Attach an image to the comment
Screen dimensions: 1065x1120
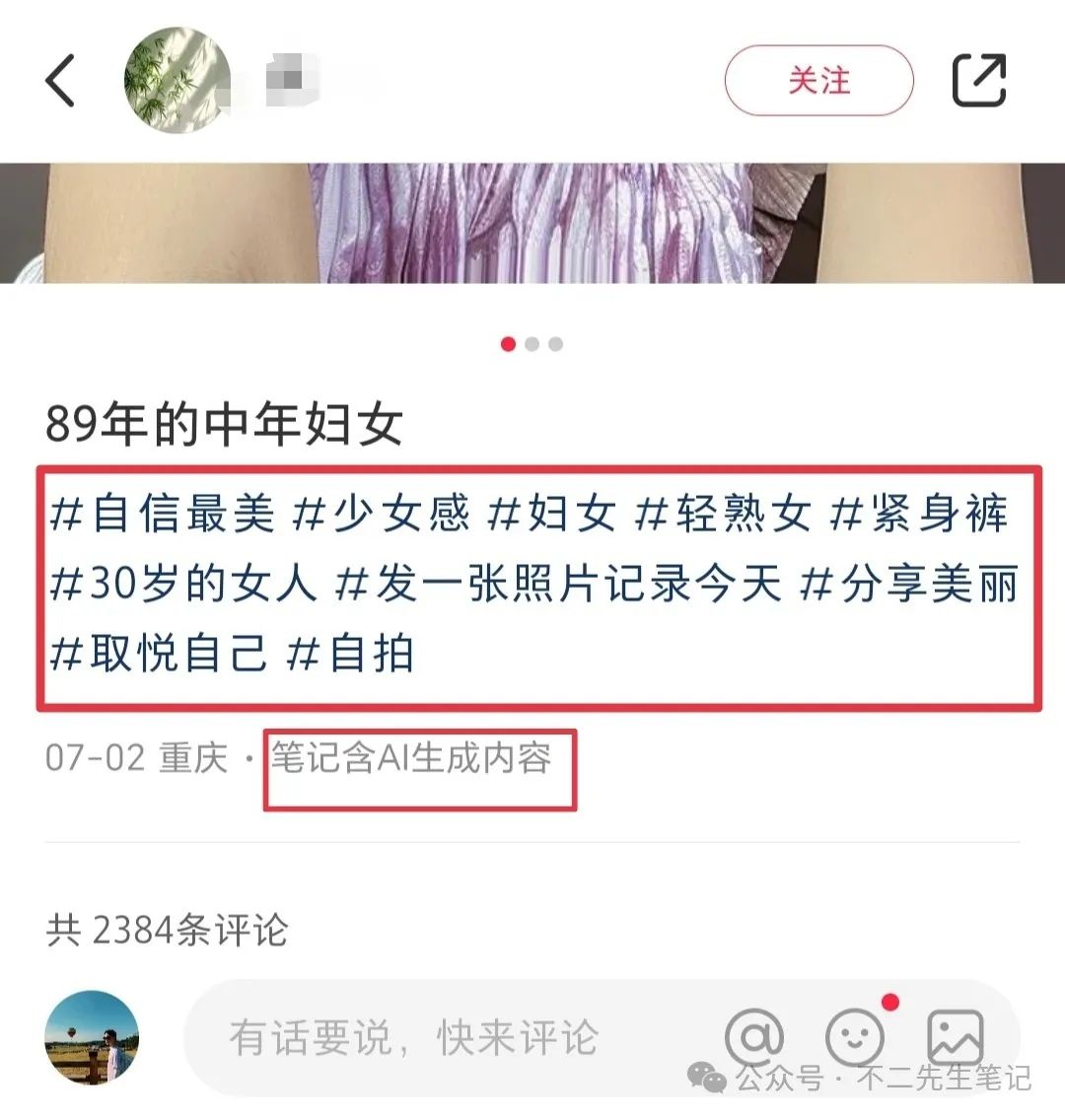click(955, 1037)
